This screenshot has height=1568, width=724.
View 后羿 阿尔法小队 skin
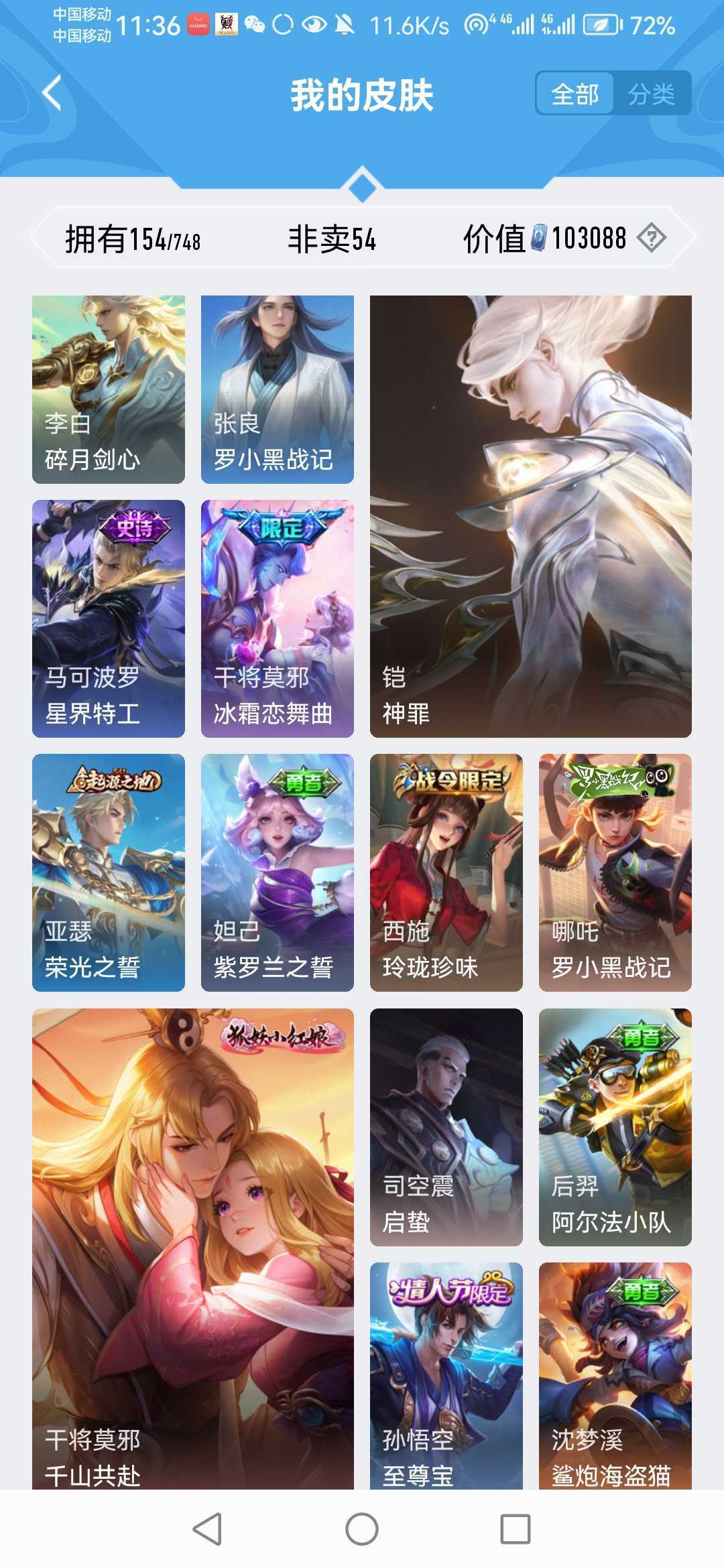pyautogui.click(x=615, y=1127)
